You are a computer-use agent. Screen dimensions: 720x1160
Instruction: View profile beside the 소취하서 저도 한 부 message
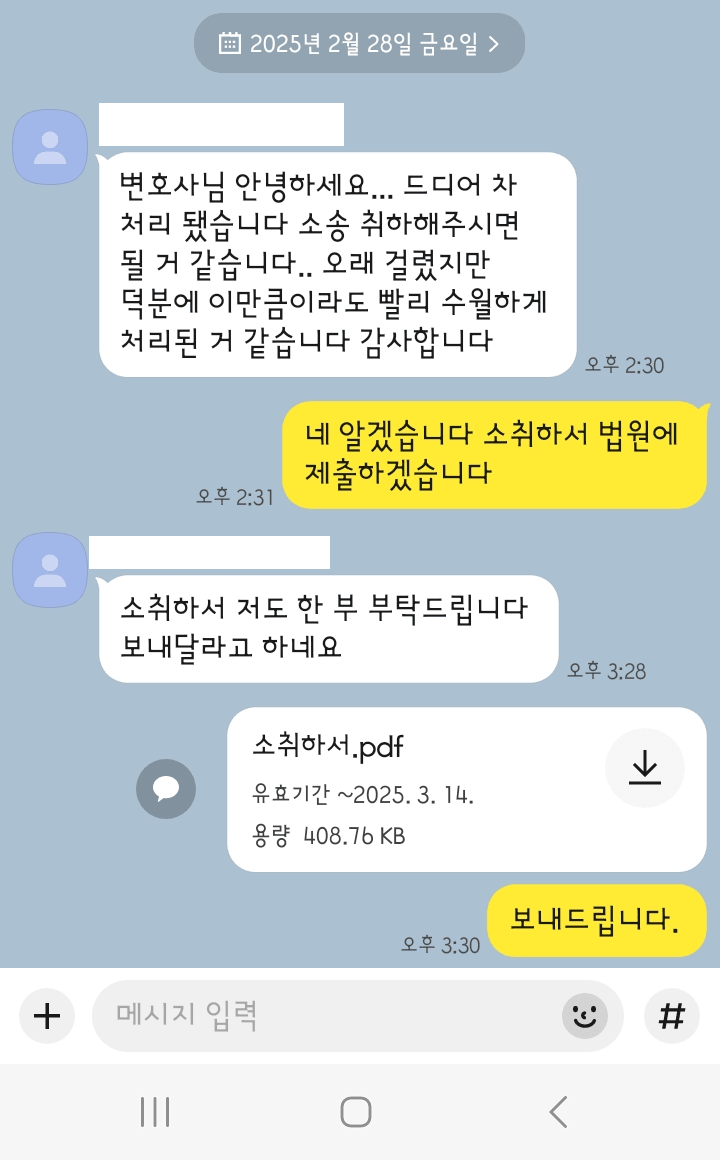50,570
